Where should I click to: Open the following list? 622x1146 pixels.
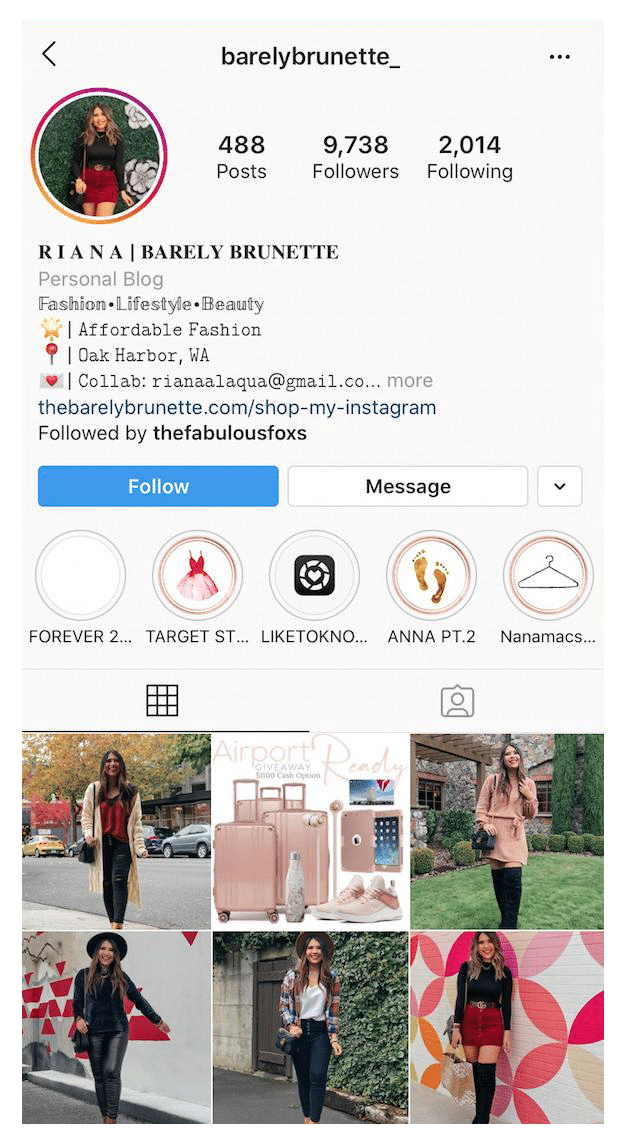click(469, 157)
